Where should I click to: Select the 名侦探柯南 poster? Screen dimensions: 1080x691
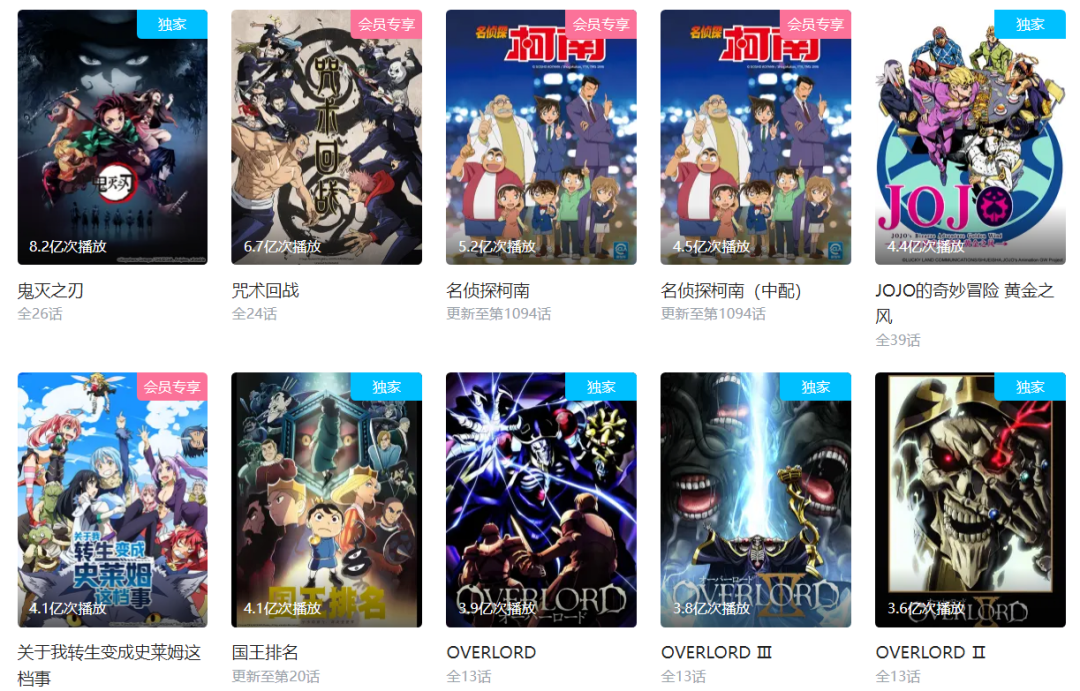coord(541,138)
